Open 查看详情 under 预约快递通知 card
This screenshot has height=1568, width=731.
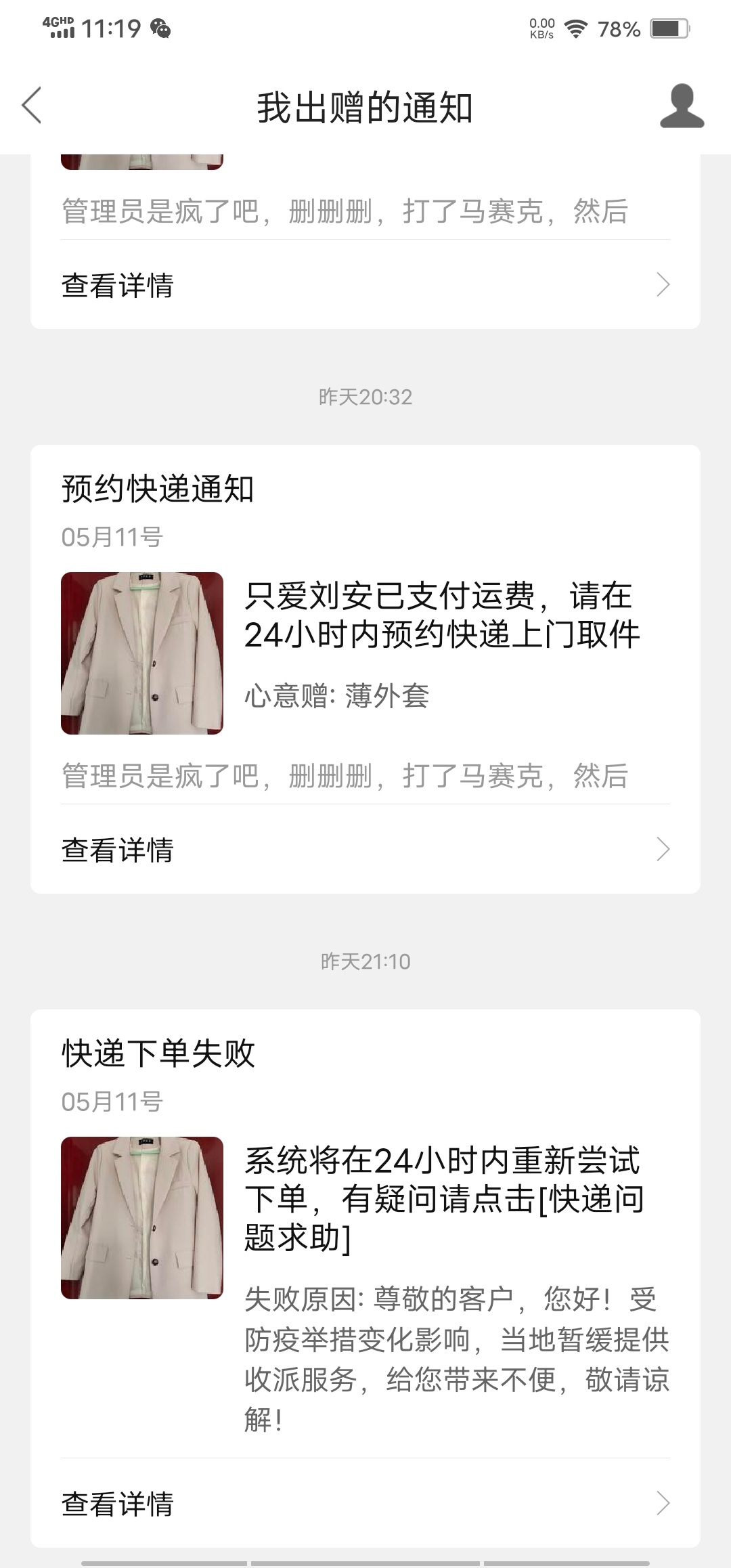365,850
